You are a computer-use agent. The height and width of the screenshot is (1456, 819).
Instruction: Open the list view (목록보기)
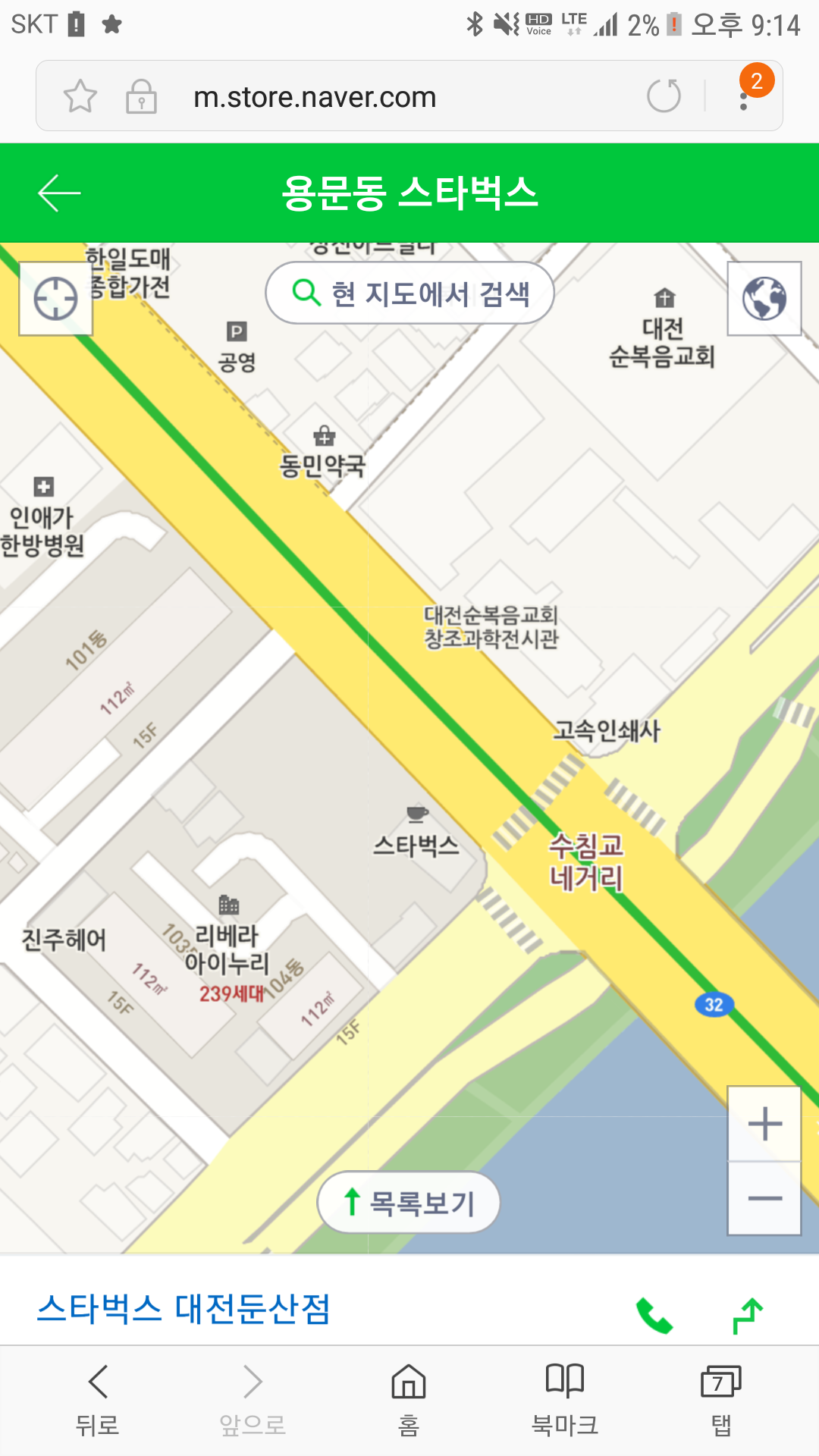tap(409, 1203)
